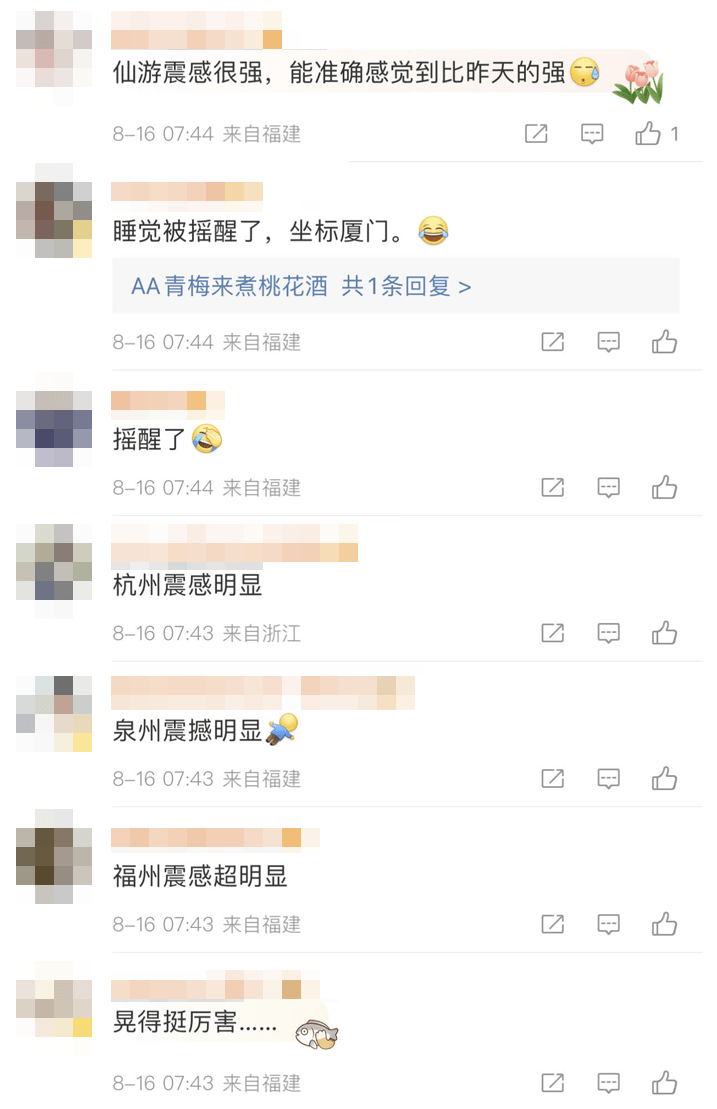Repost the 睡觉被摇醒了 comment
Image resolution: width=717 pixels, height=1109 pixels.
(553, 342)
